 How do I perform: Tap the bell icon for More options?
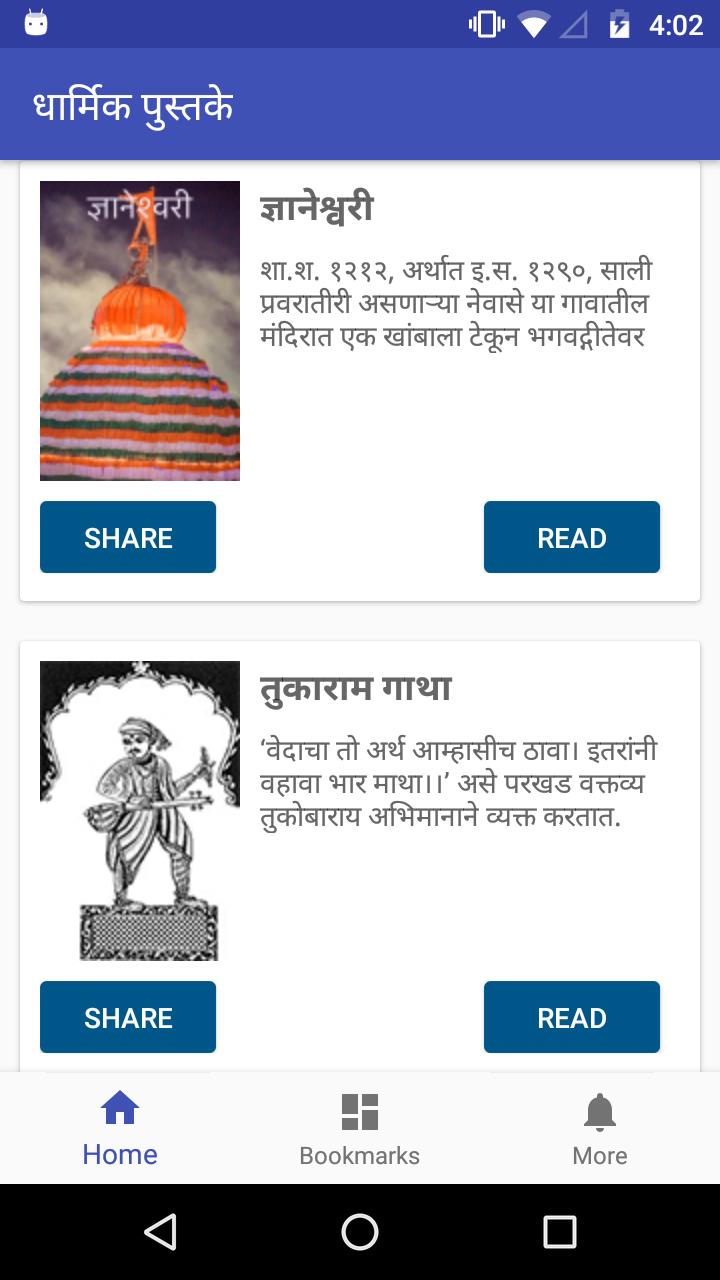click(600, 1110)
